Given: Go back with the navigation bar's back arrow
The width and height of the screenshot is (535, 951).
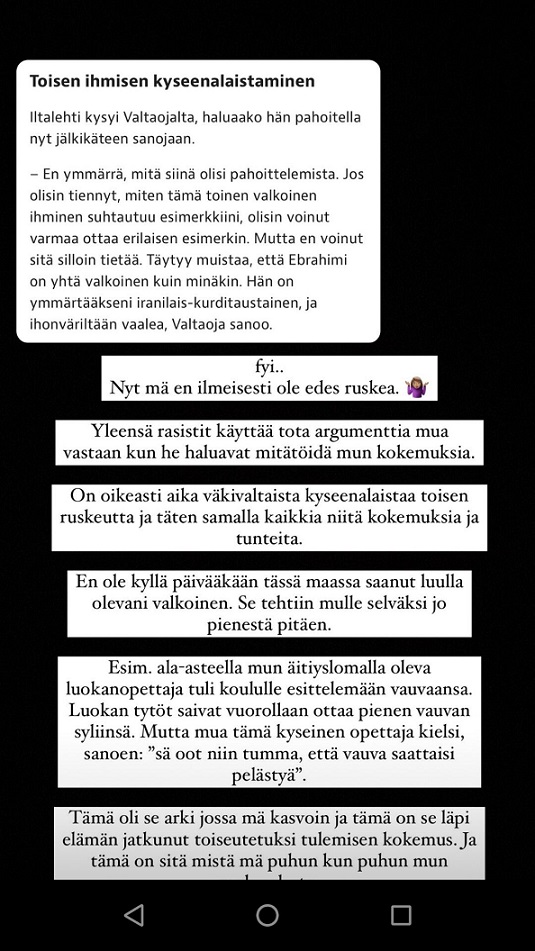Looking at the screenshot, I should 133,915.
